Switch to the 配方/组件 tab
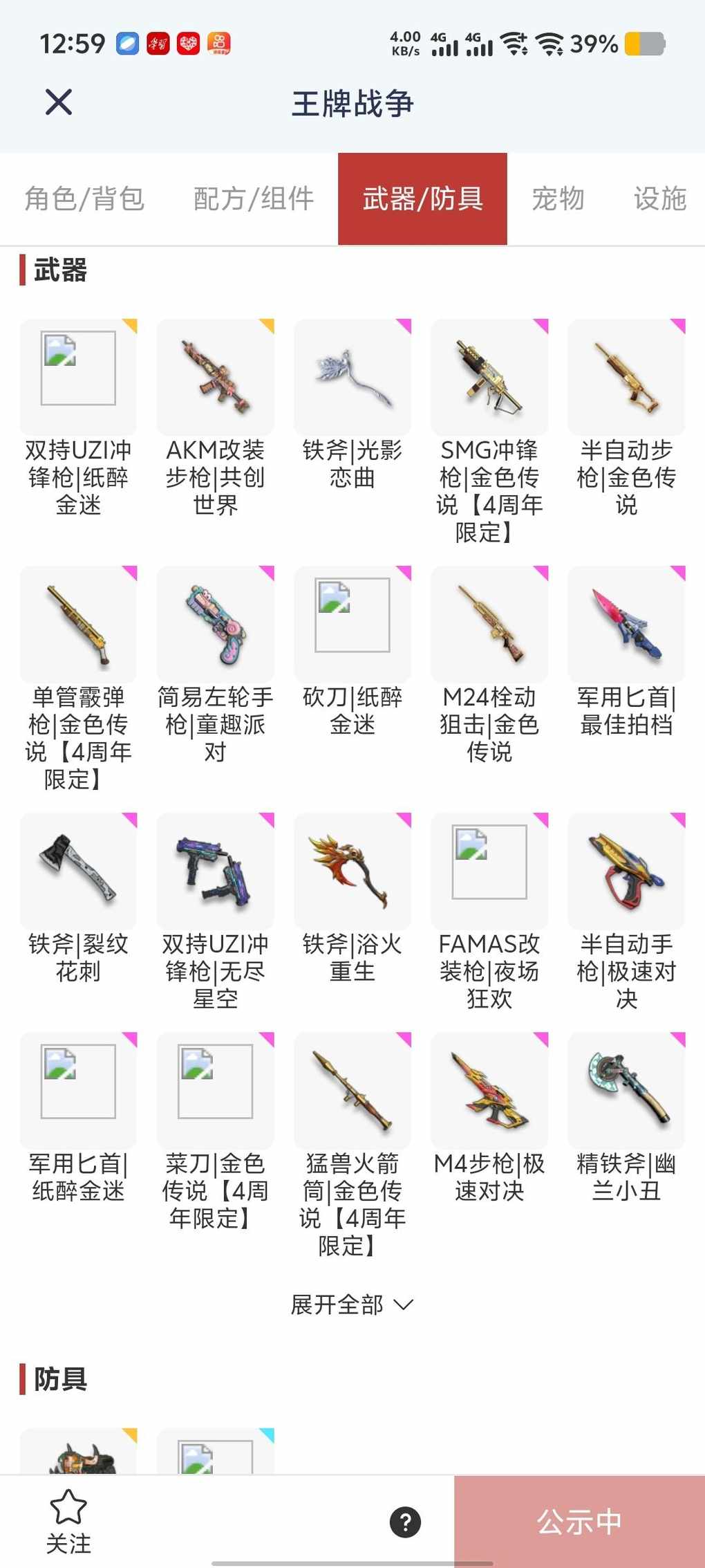705x1568 pixels. [254, 199]
